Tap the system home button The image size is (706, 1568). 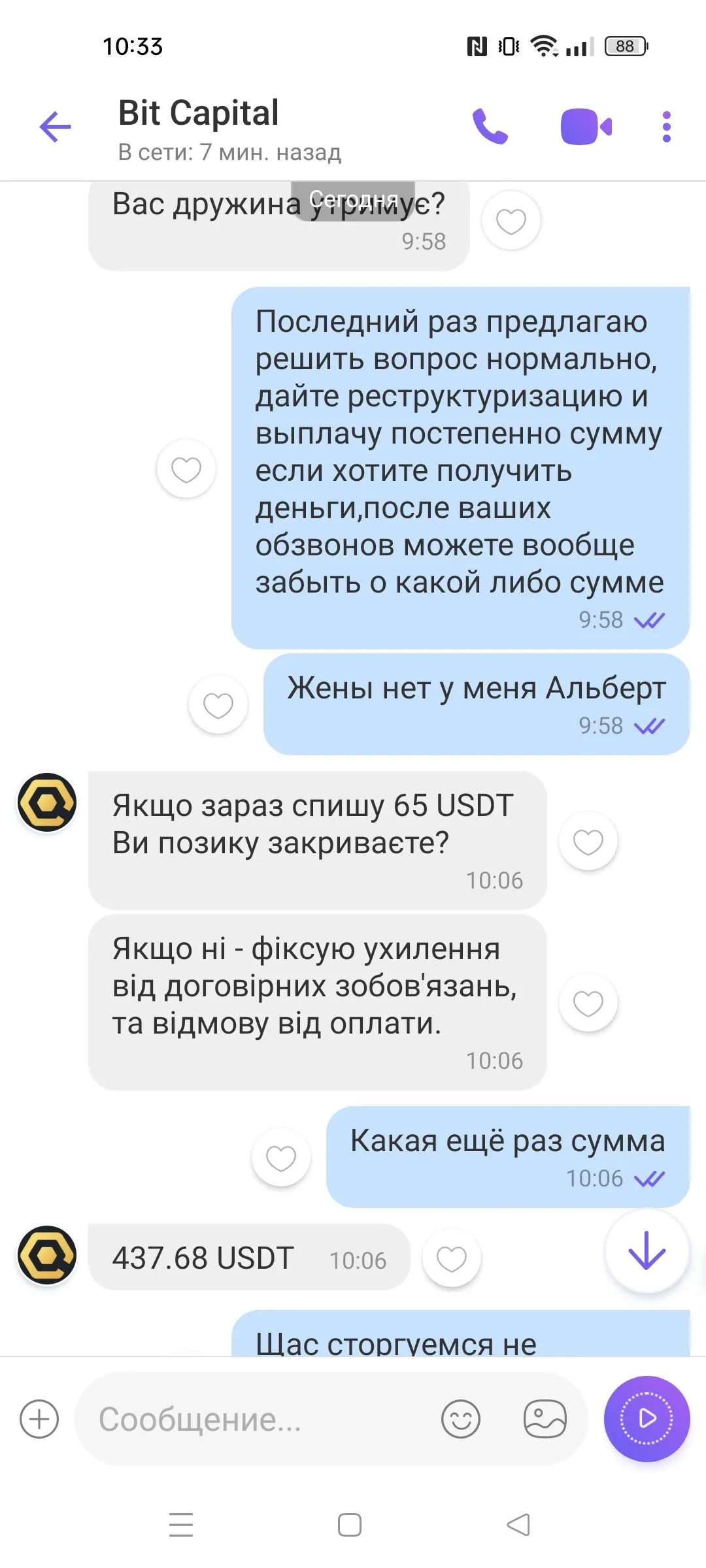tap(350, 1525)
